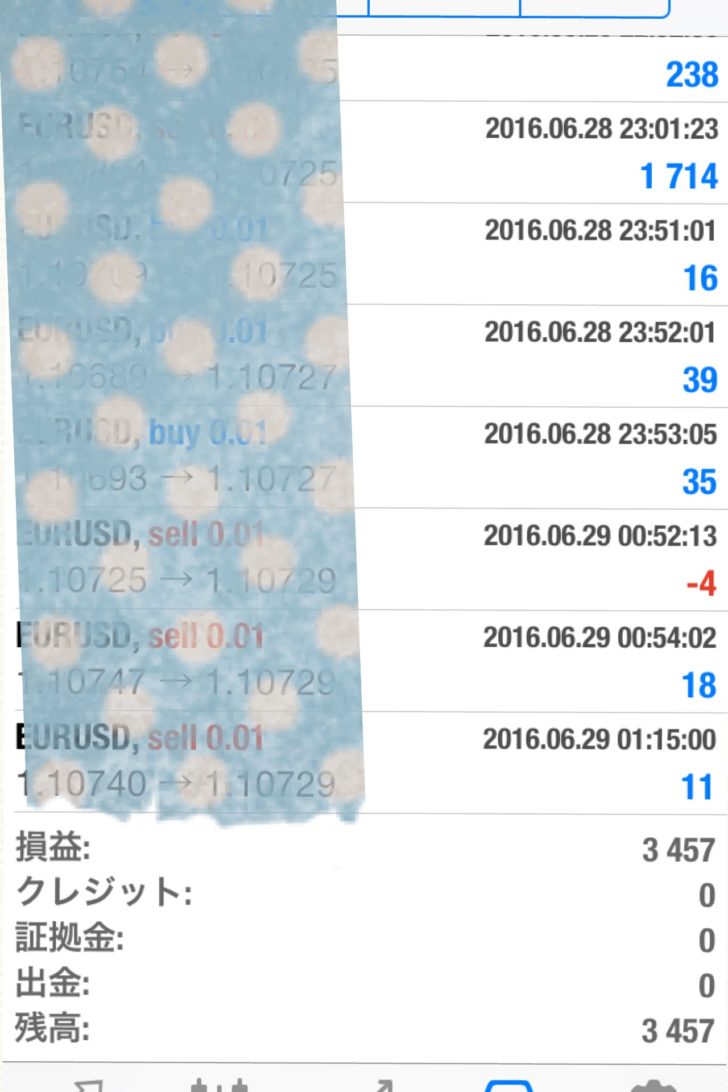Open the trade closed at 23:01:23

(364, 152)
